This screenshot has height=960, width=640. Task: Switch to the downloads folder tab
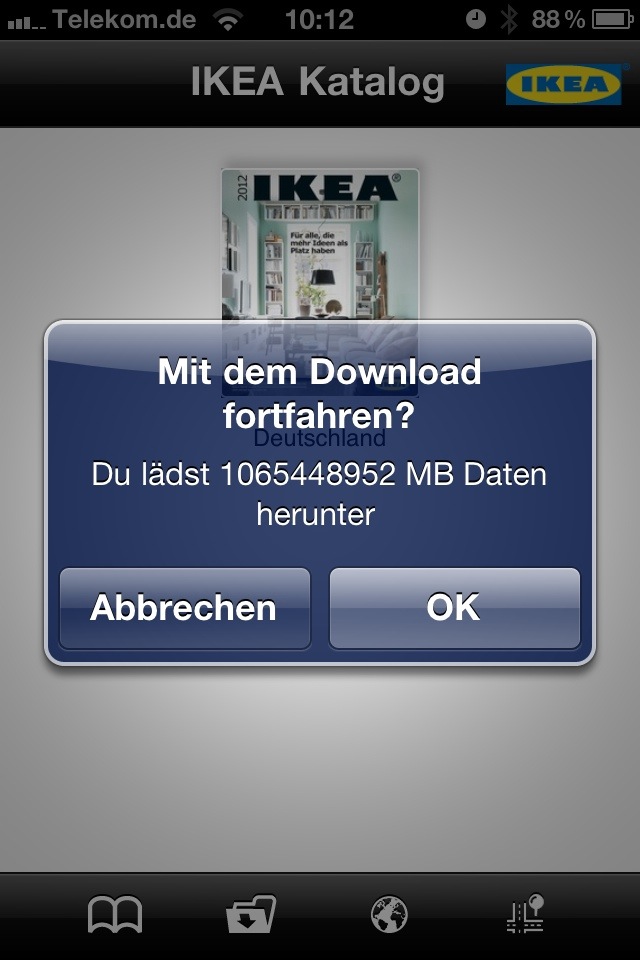click(251, 915)
